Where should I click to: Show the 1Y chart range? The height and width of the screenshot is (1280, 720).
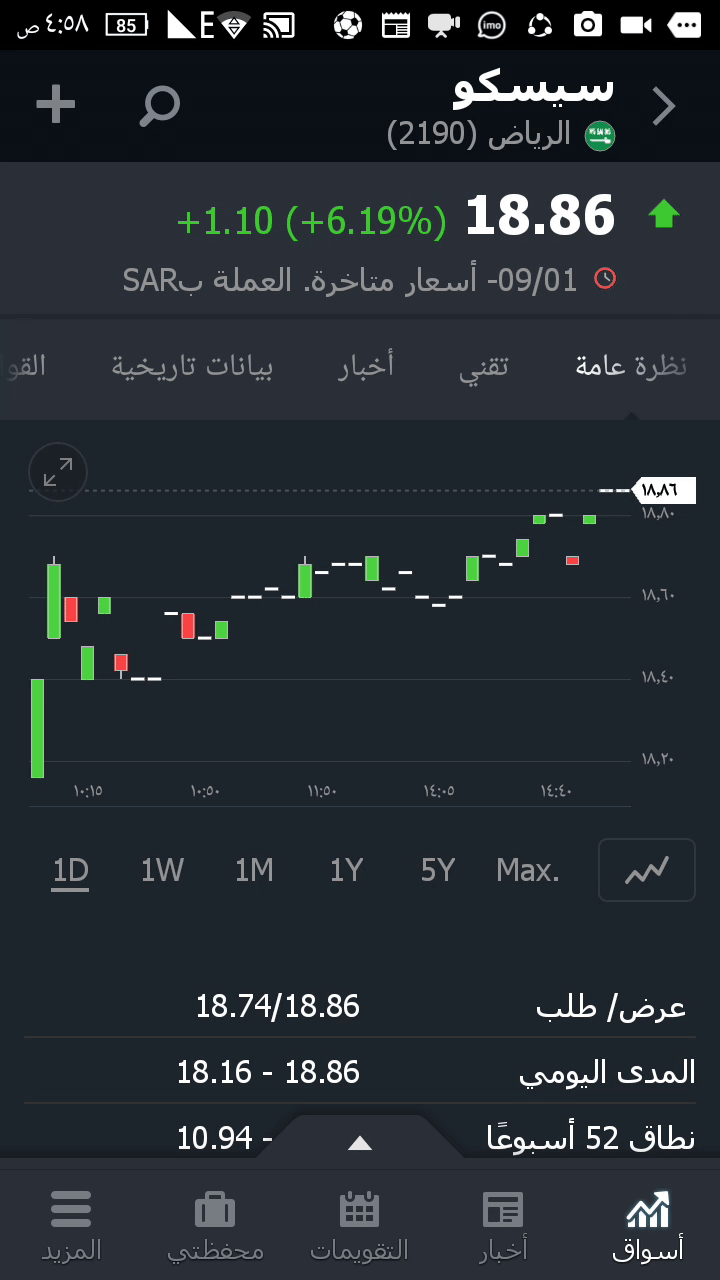tap(346, 871)
